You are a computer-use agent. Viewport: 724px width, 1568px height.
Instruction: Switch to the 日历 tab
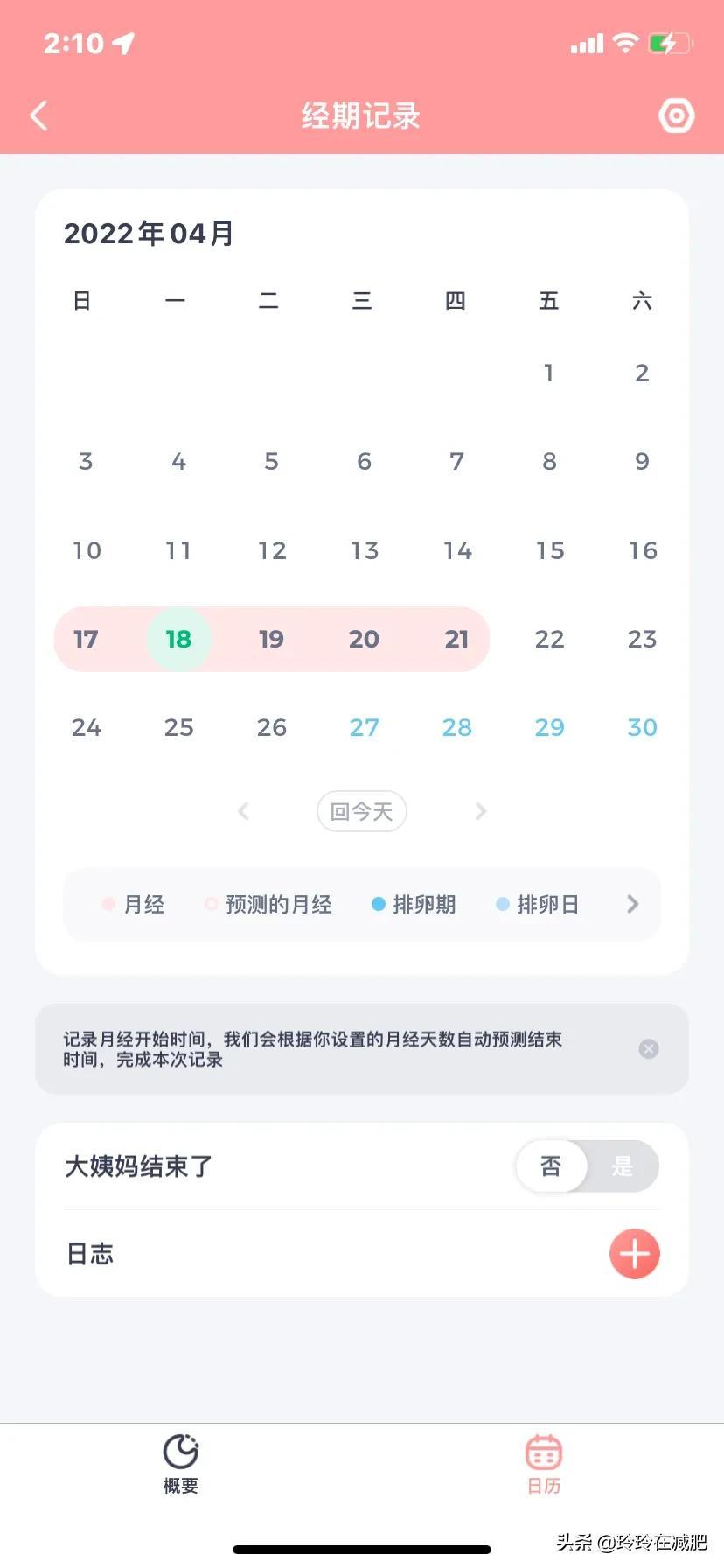543,1463
